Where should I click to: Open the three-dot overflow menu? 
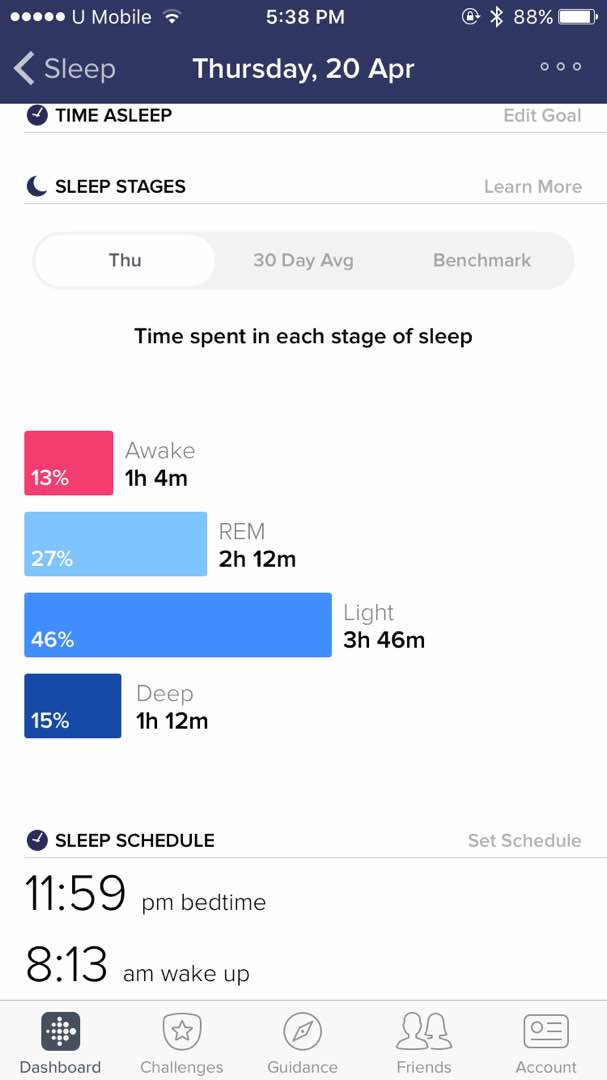pyautogui.click(x=560, y=67)
